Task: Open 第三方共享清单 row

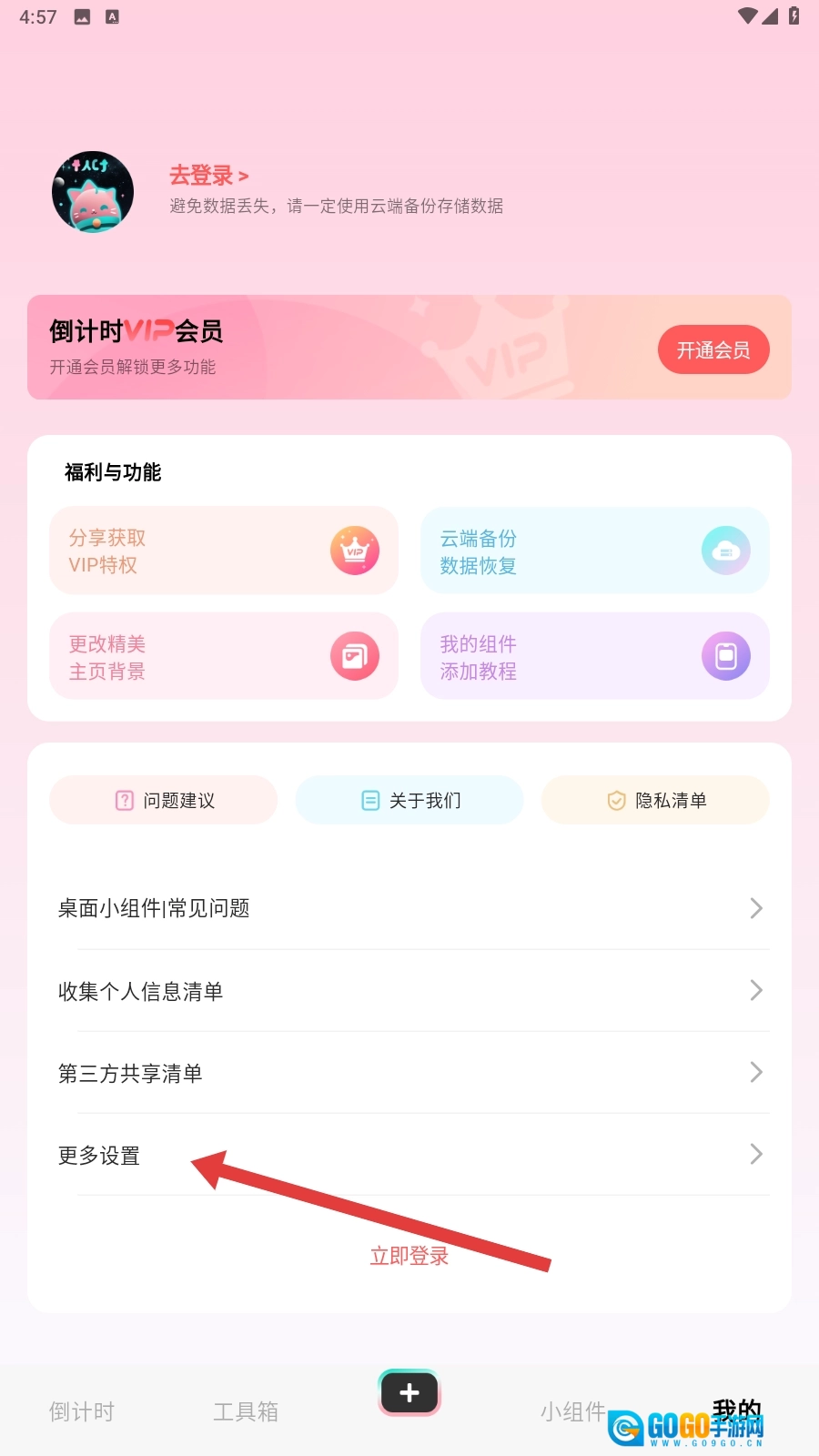Action: click(409, 1073)
